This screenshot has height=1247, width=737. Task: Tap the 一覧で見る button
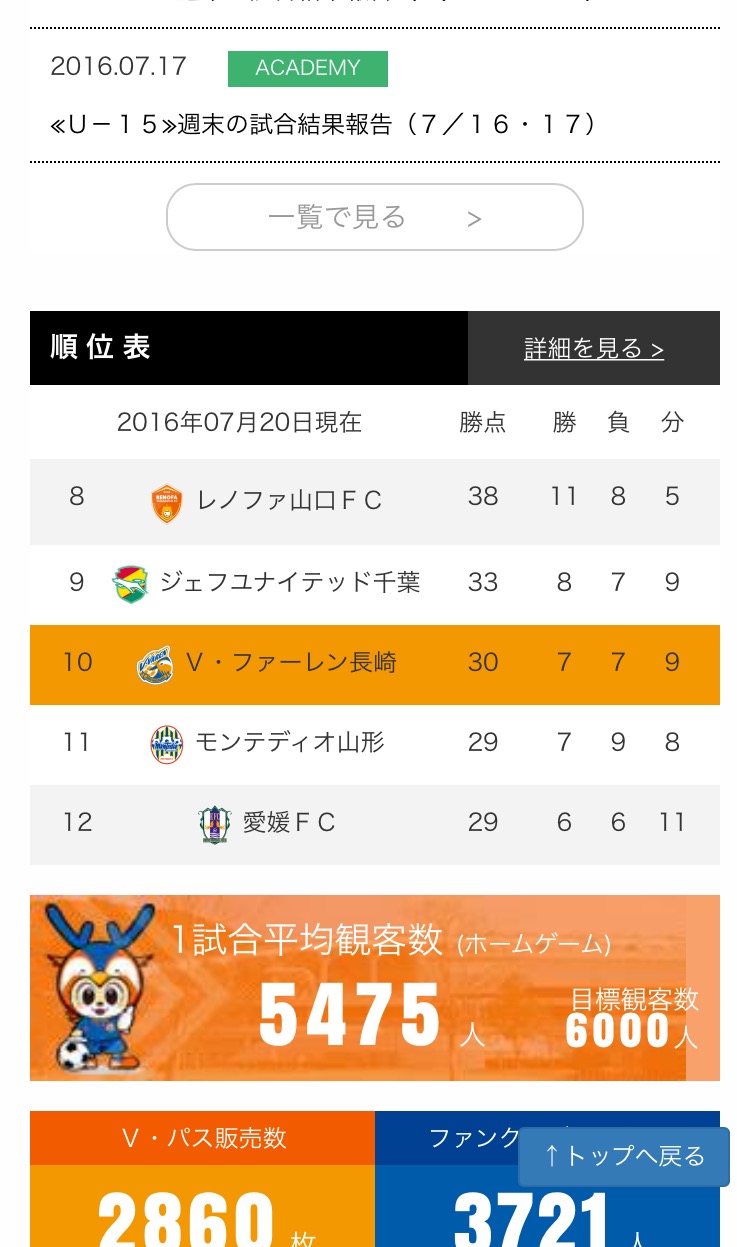pyautogui.click(x=374, y=217)
